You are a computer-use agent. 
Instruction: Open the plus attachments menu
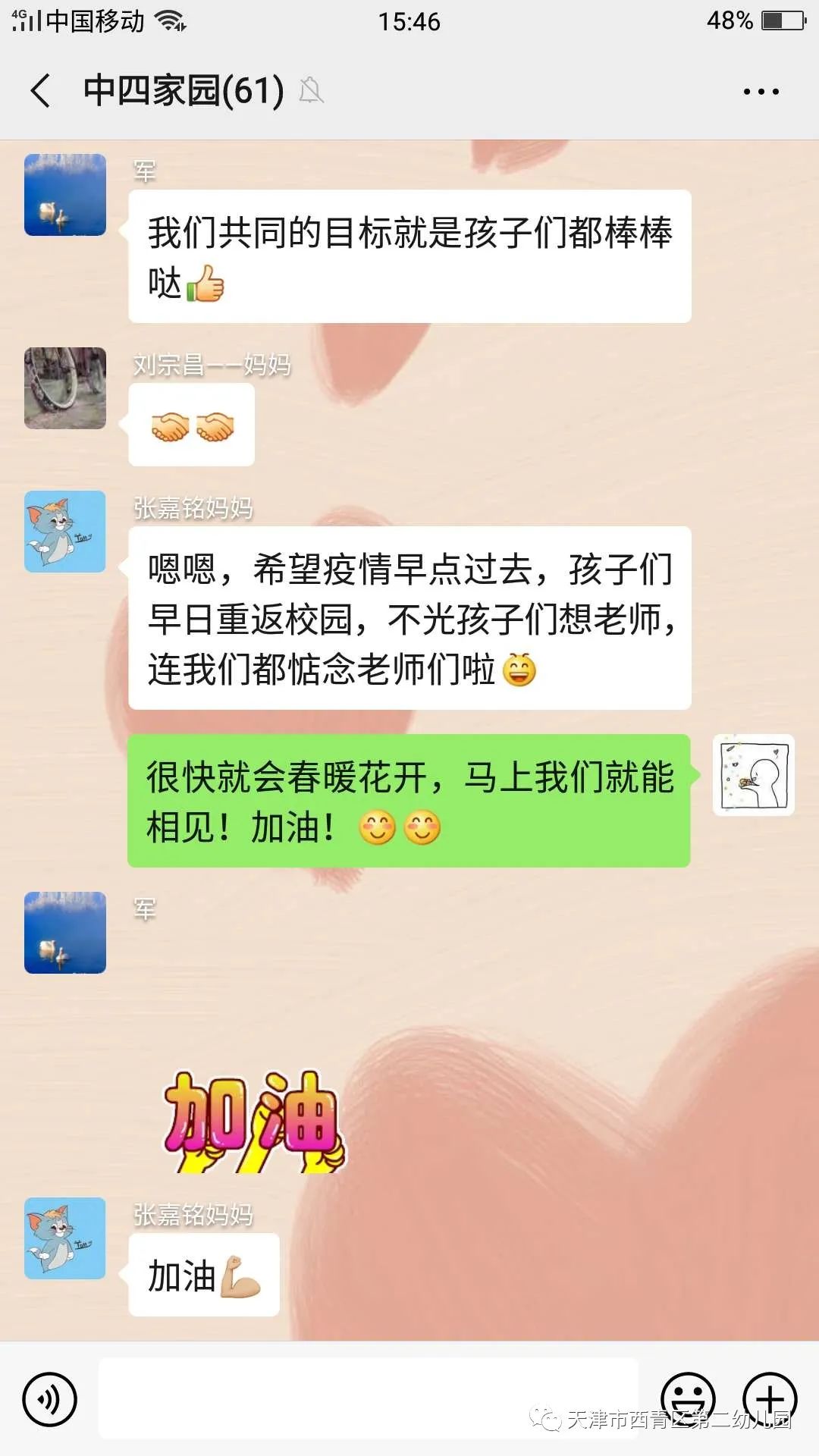click(x=769, y=1398)
